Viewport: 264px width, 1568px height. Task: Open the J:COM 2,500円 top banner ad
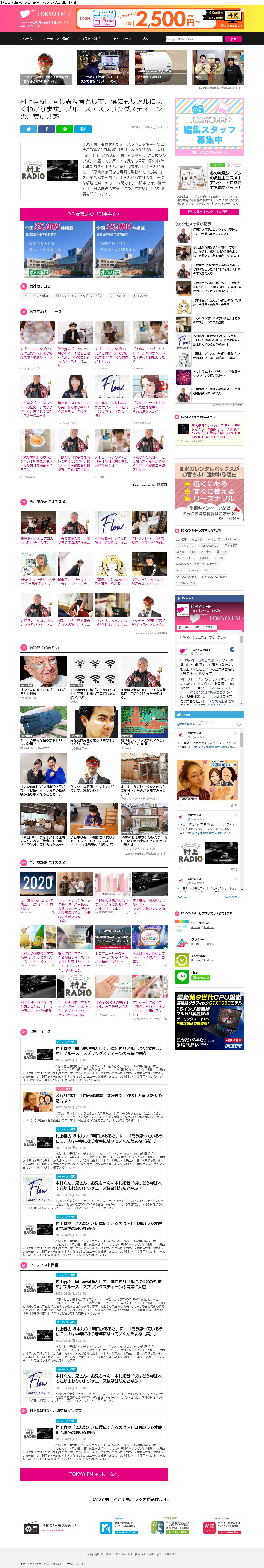pos(165,18)
